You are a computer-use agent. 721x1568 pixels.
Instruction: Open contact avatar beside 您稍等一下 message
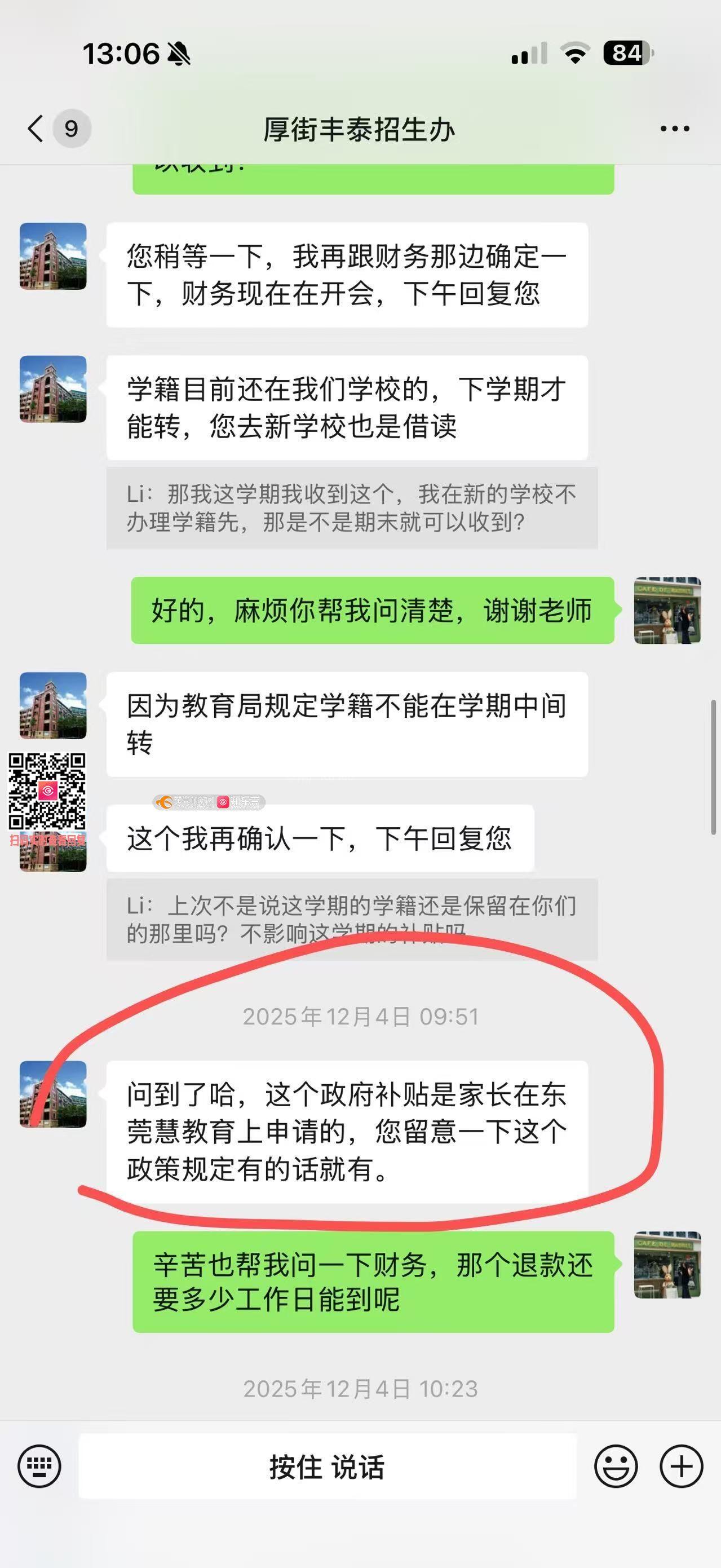[53, 257]
